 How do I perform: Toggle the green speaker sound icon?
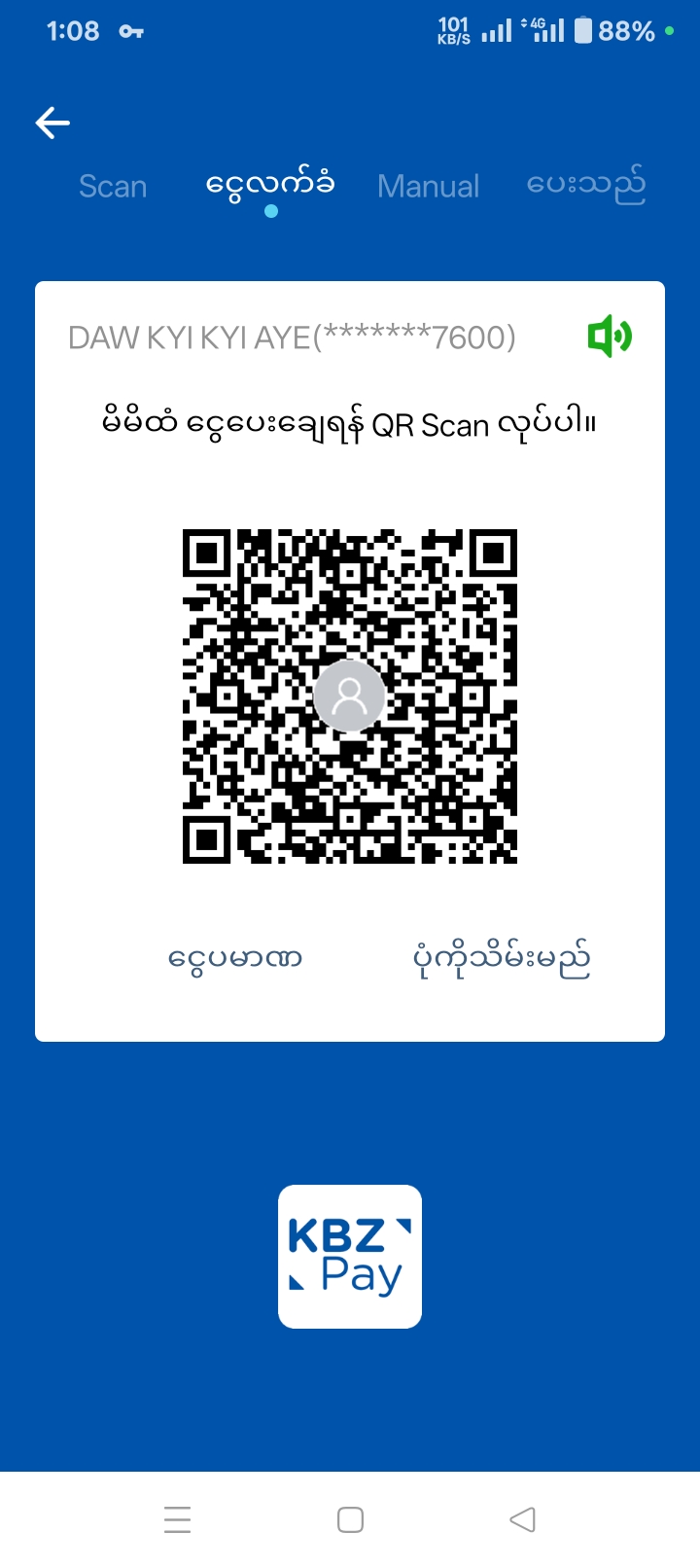(610, 337)
